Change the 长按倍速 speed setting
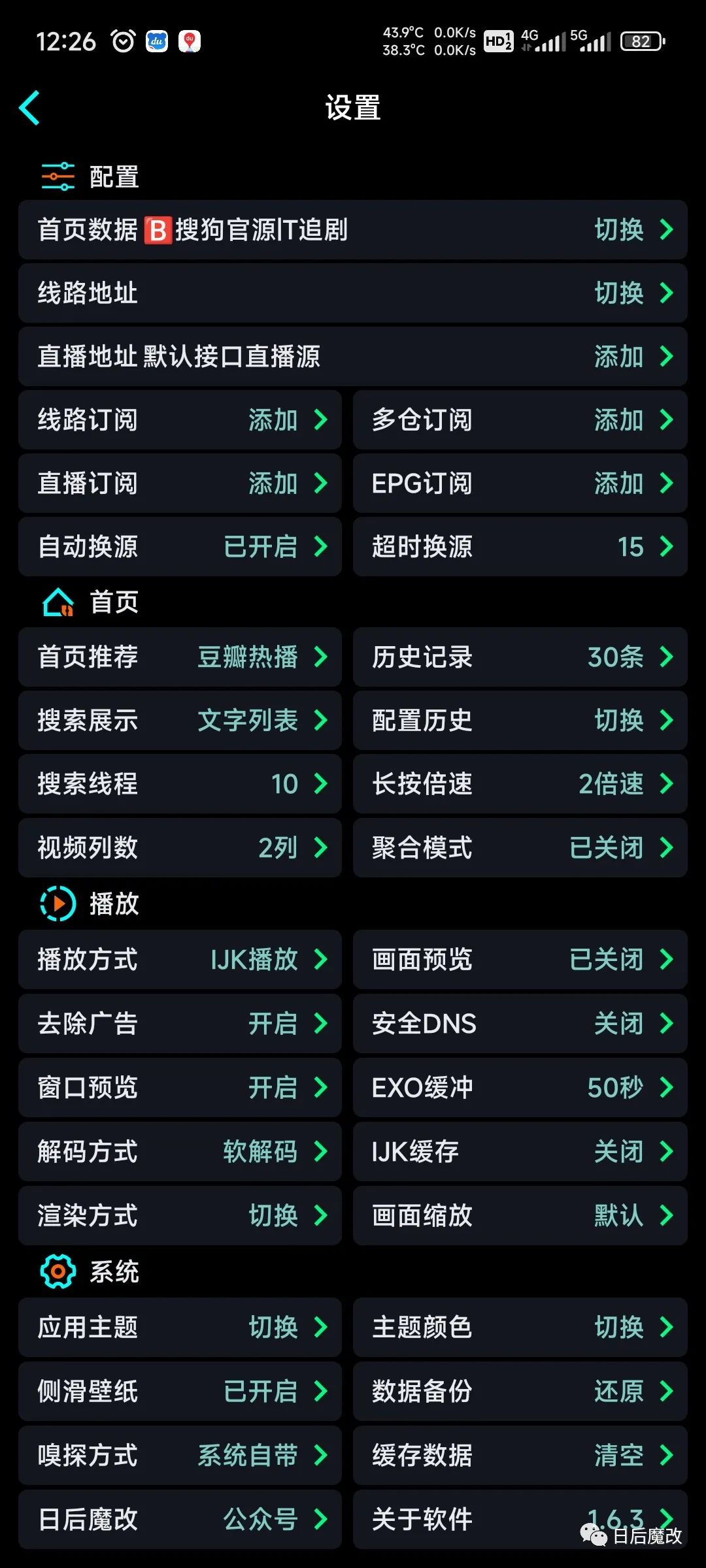 click(520, 784)
